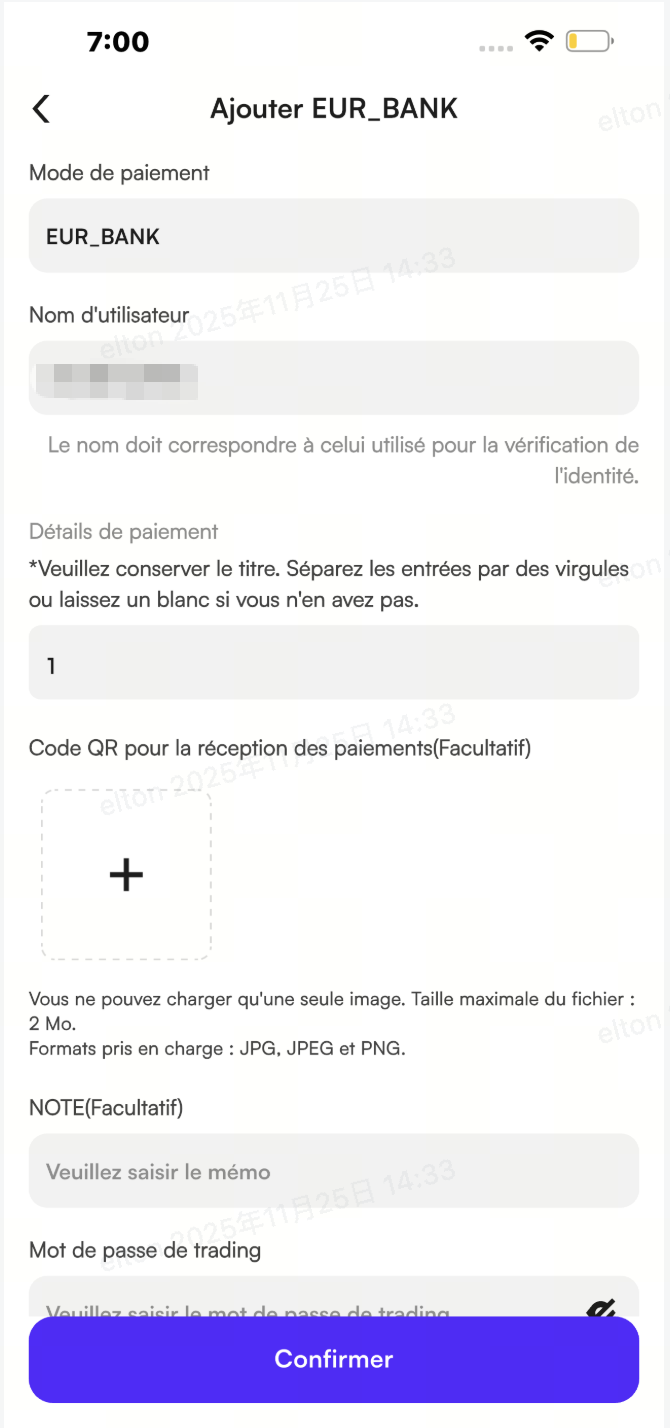
Task: Toggle trading password visibility eye icon
Action: pyautogui.click(x=600, y=1308)
